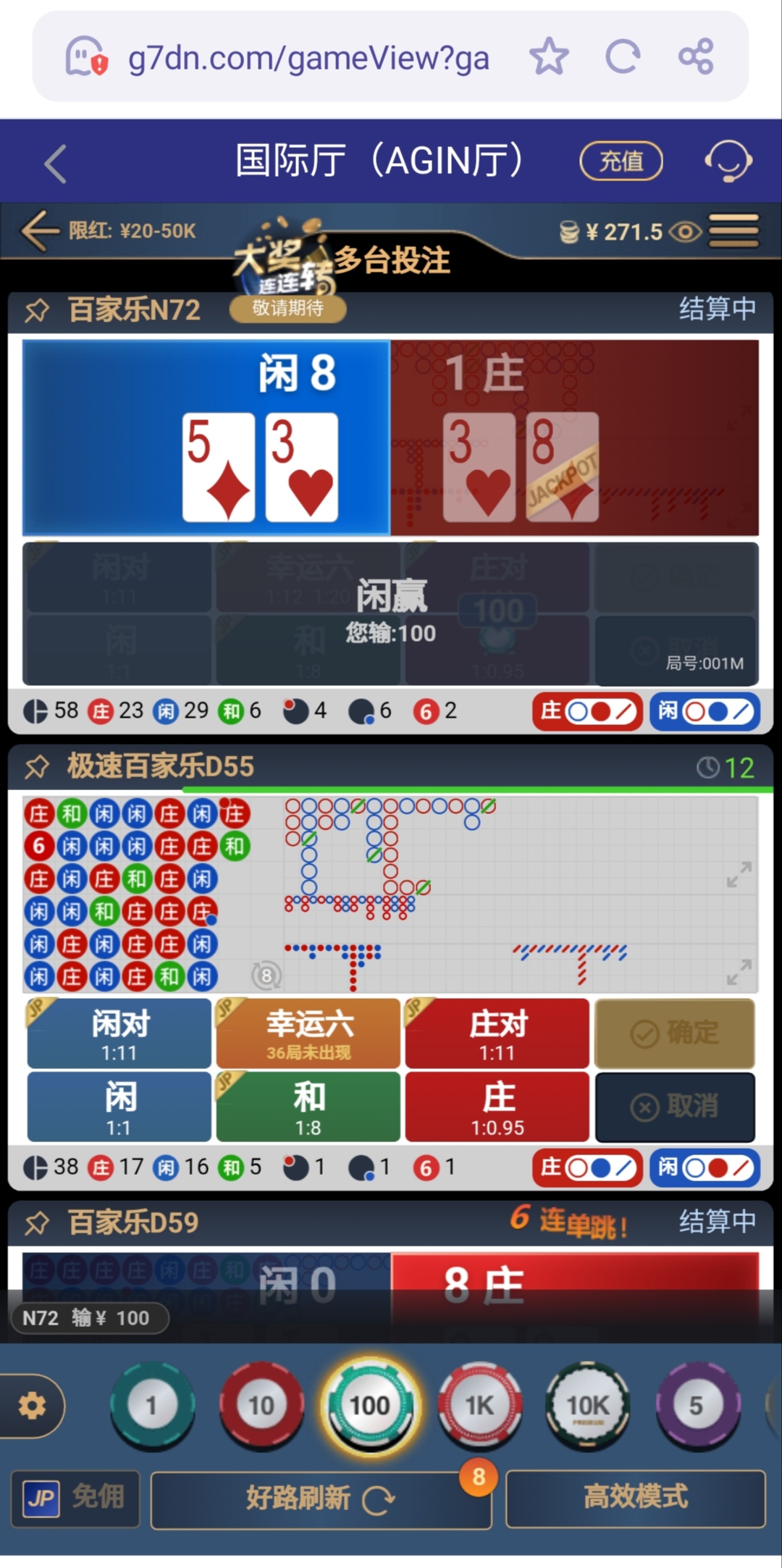Viewport: 782px width, 1568px height.
Task: Switch to 高效模式
Action: click(635, 1498)
